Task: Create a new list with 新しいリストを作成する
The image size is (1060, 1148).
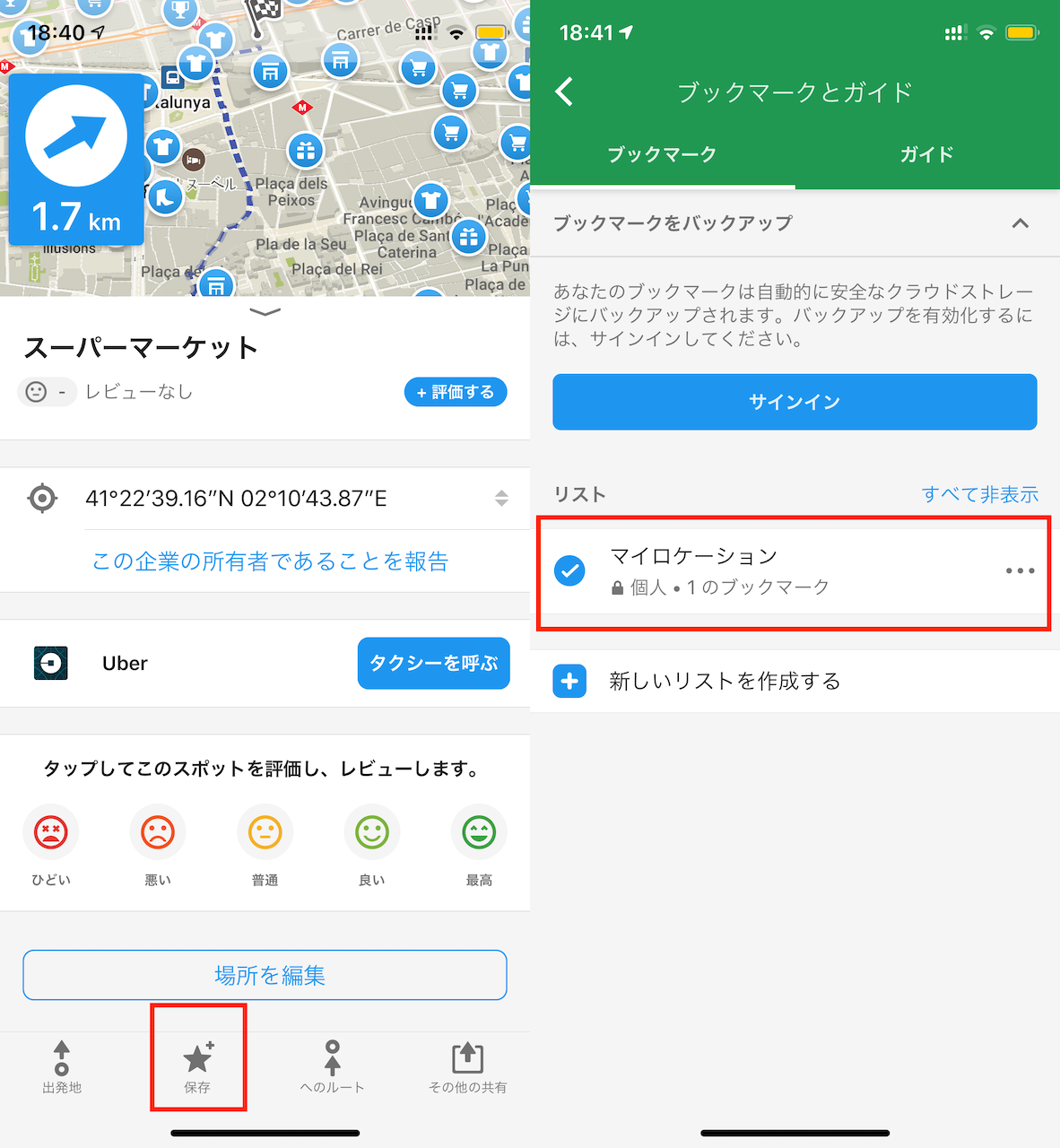Action: (725, 682)
